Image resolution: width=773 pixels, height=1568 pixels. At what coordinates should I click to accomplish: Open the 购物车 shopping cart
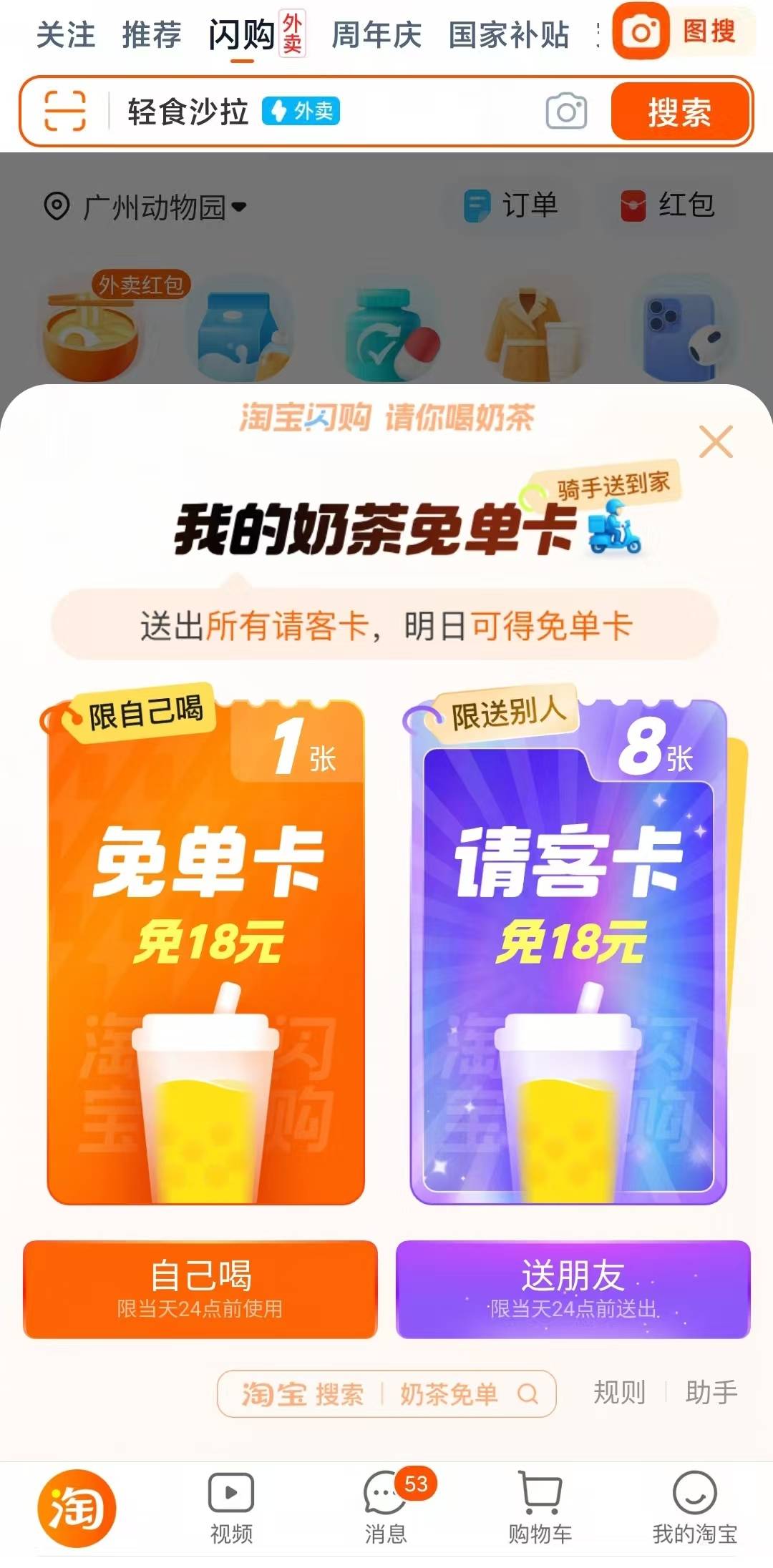pyautogui.click(x=540, y=1507)
